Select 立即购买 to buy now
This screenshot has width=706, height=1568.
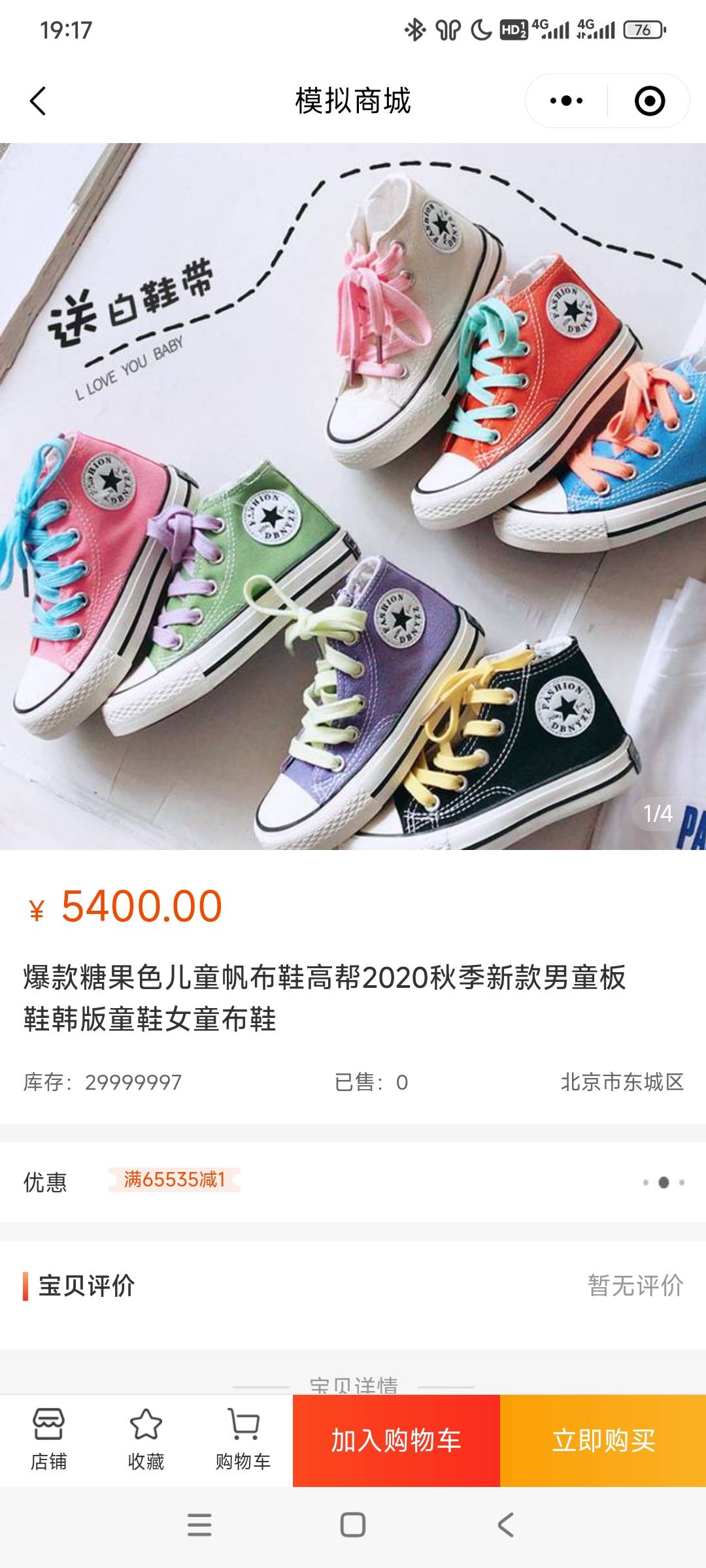pos(603,1440)
